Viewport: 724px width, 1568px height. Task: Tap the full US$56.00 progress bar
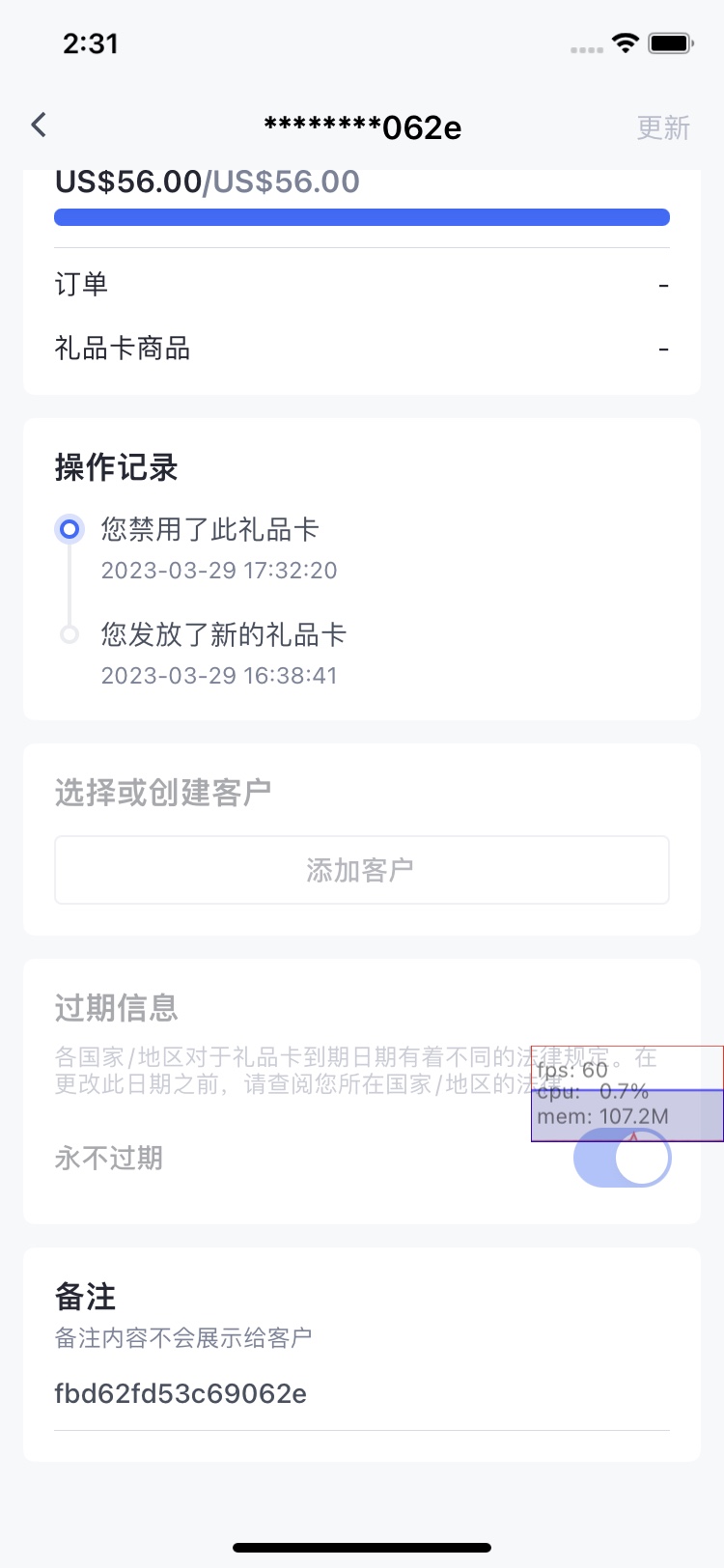[362, 216]
